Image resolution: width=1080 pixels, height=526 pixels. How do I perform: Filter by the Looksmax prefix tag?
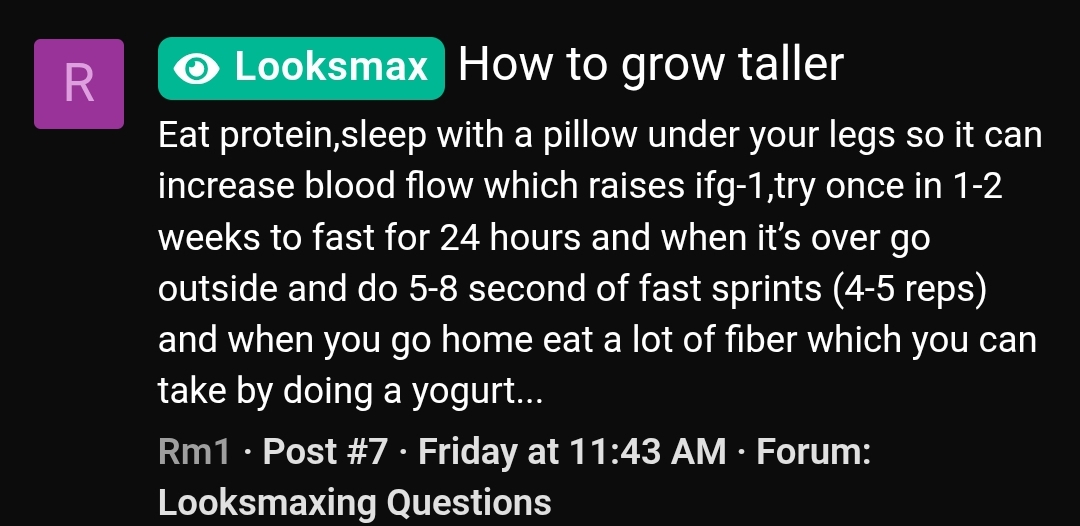pos(301,68)
